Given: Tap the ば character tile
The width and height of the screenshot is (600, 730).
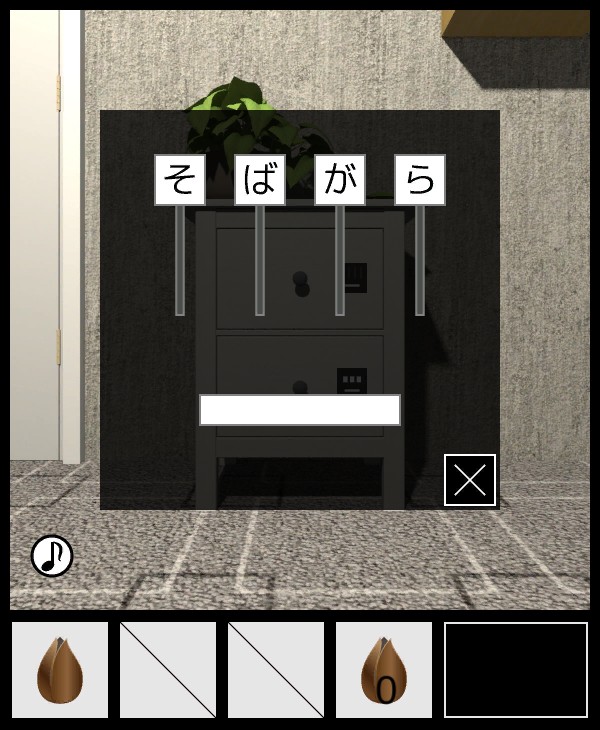Looking at the screenshot, I should tap(259, 180).
